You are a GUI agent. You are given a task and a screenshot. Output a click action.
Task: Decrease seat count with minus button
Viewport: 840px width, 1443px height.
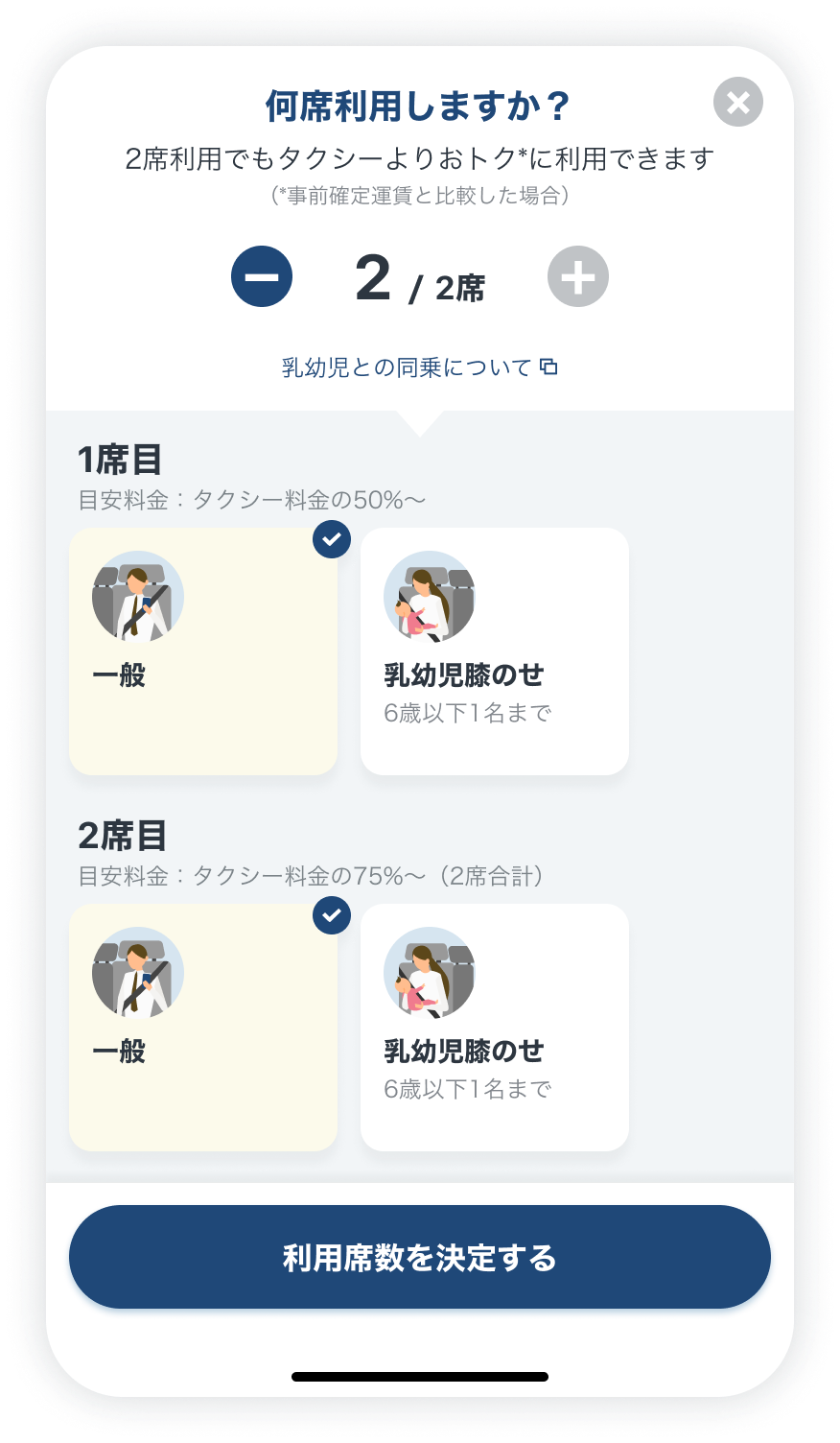(x=262, y=276)
